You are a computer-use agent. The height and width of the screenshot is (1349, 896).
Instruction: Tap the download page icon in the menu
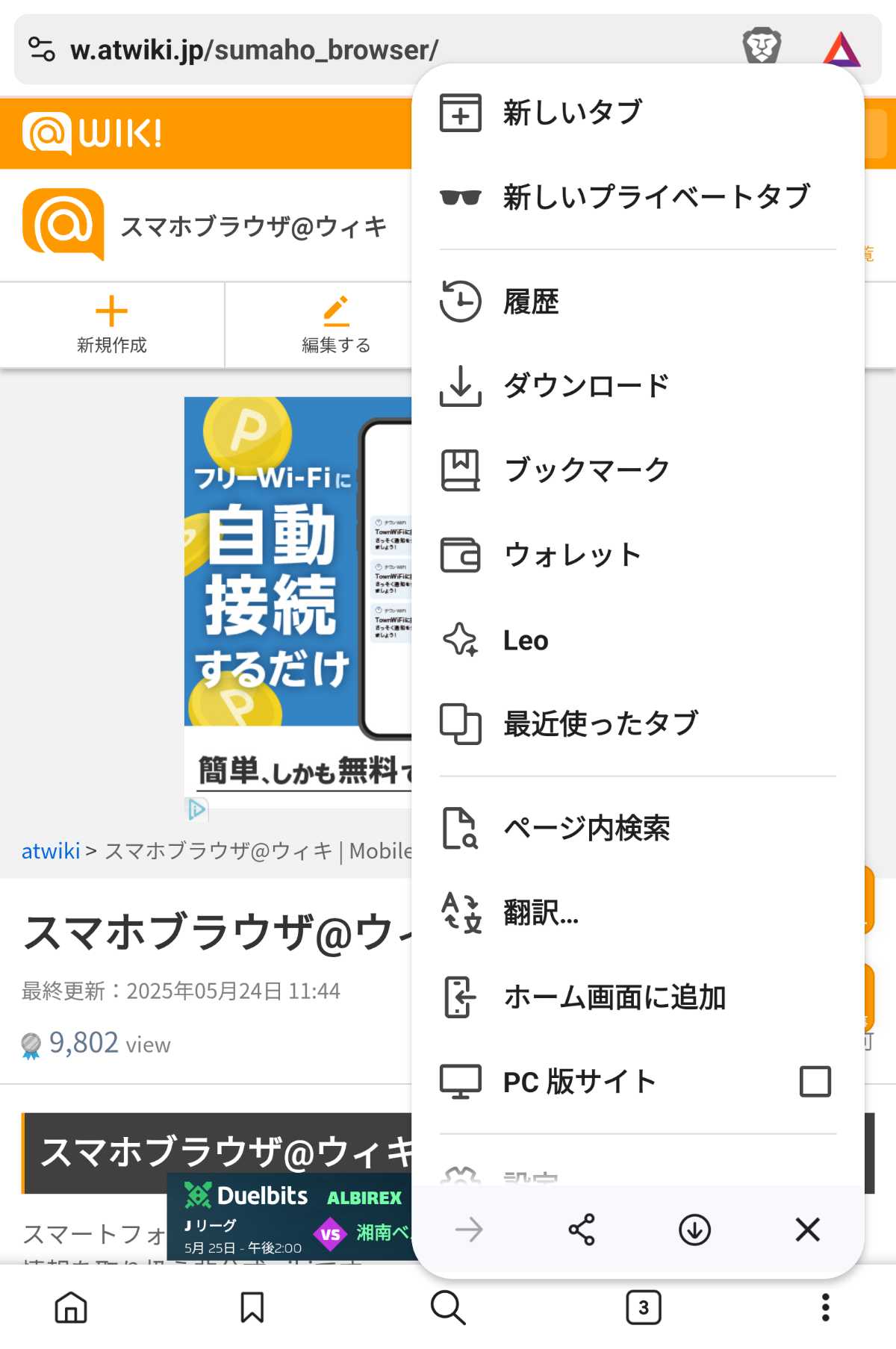point(694,1230)
